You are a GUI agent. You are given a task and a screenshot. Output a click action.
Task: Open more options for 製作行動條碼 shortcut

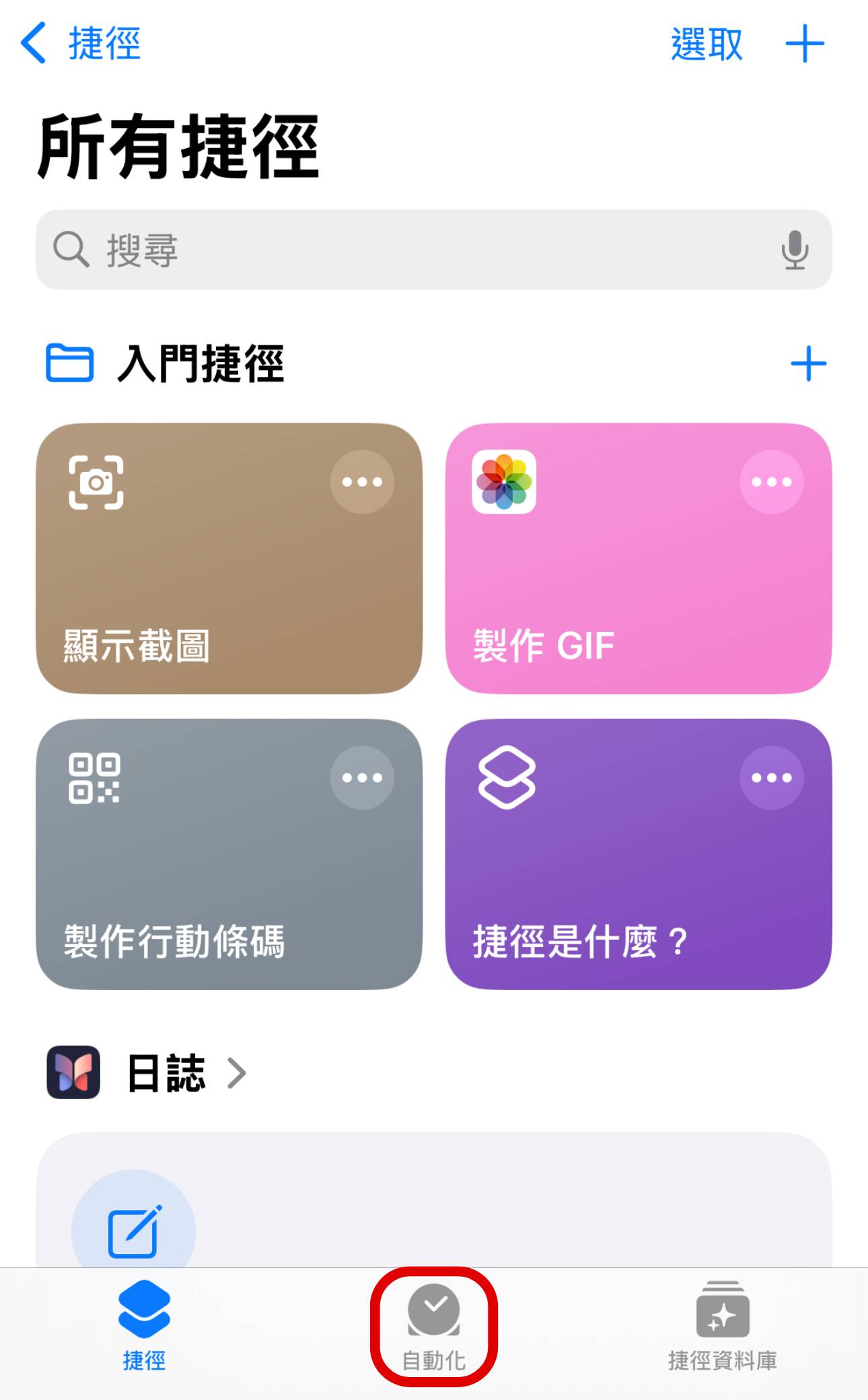(x=361, y=777)
